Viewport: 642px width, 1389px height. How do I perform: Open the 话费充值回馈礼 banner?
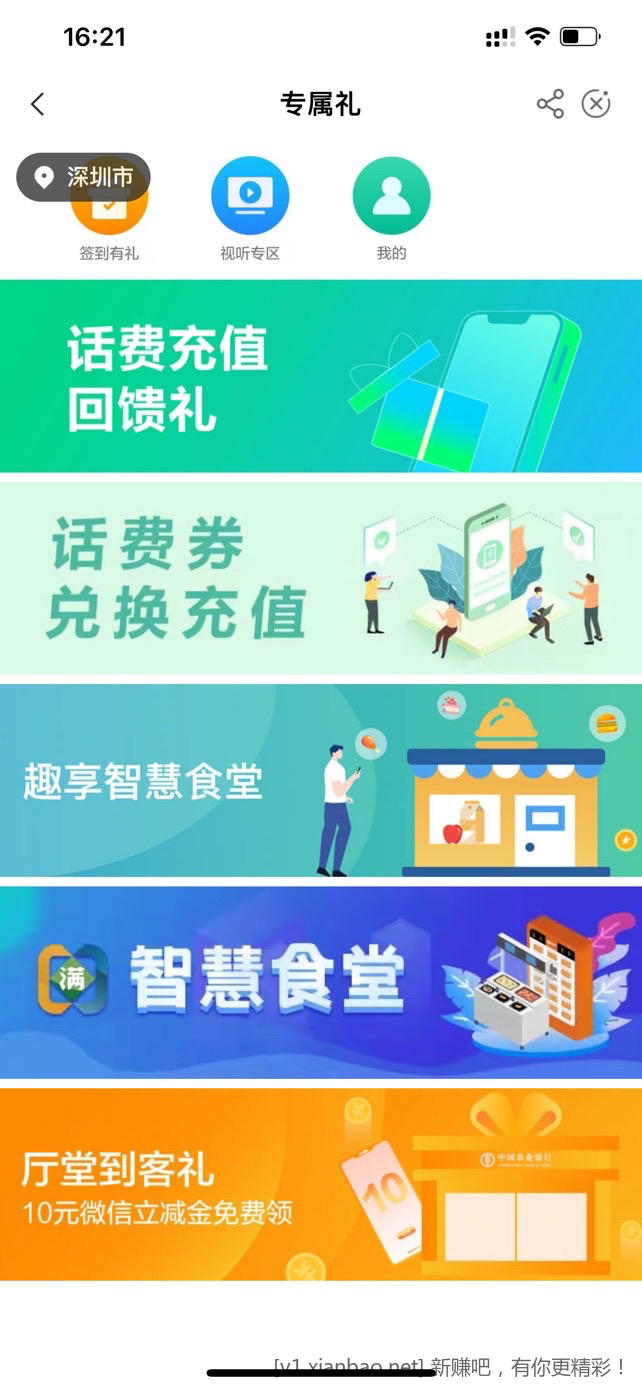[320, 376]
